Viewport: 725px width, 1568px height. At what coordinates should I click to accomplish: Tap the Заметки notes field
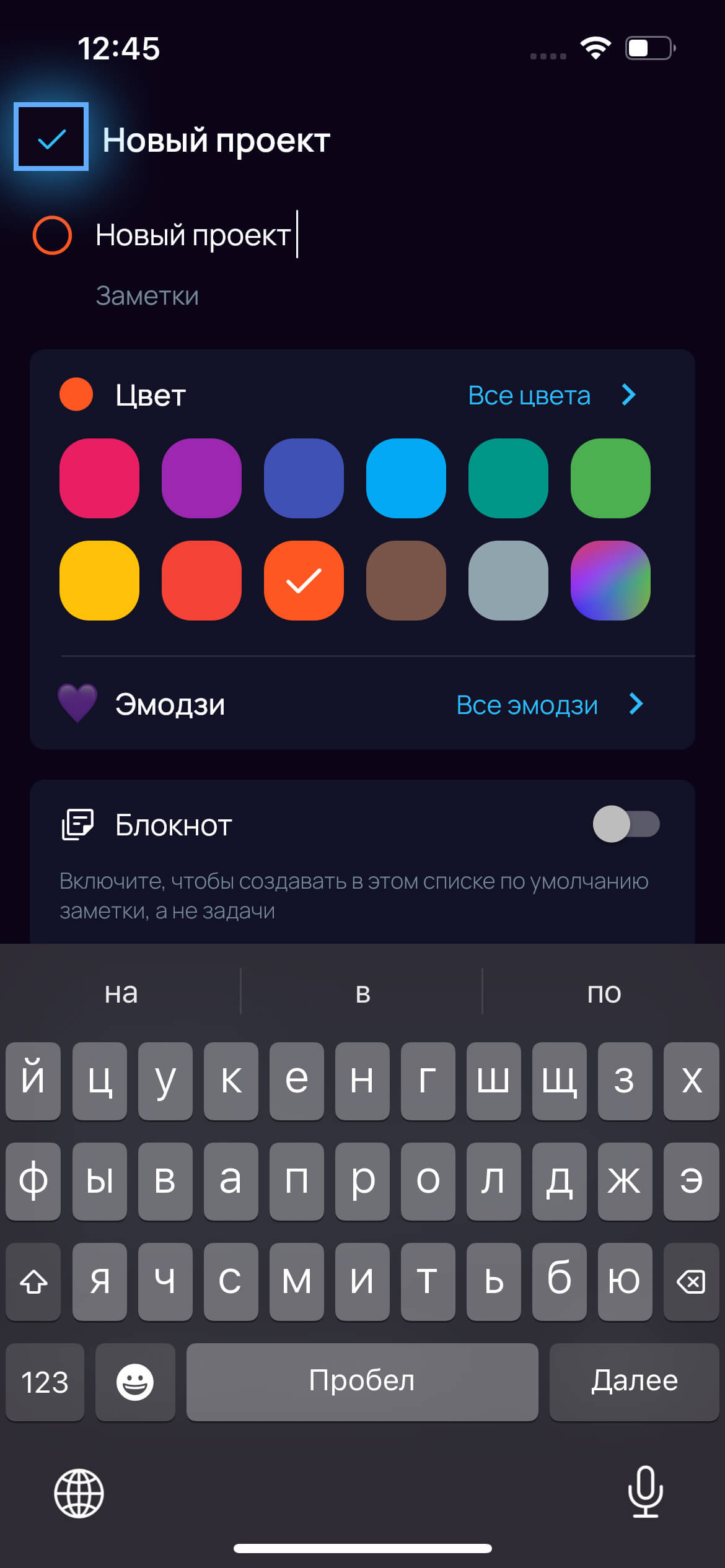(147, 296)
